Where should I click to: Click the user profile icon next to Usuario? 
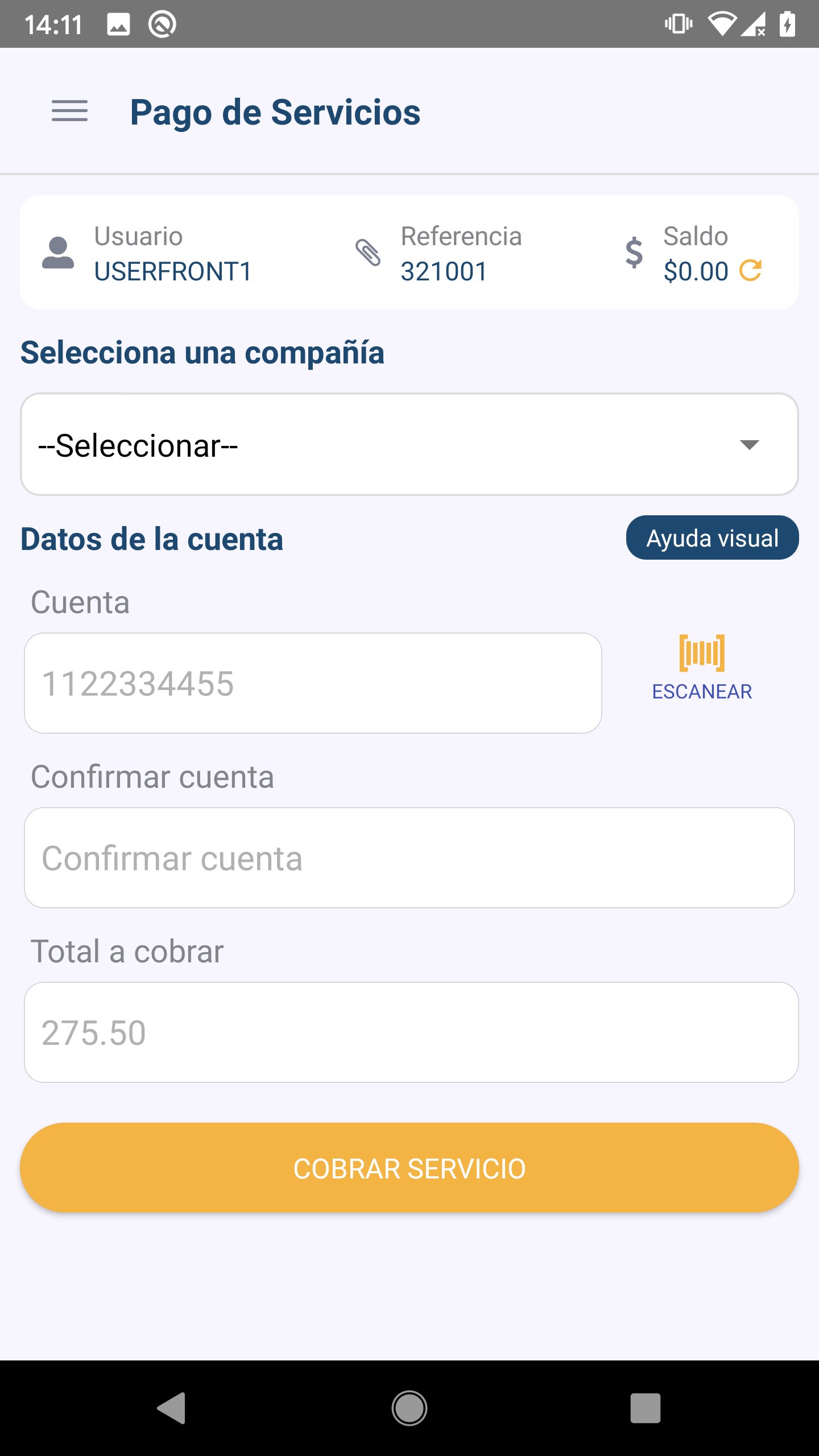(x=57, y=253)
